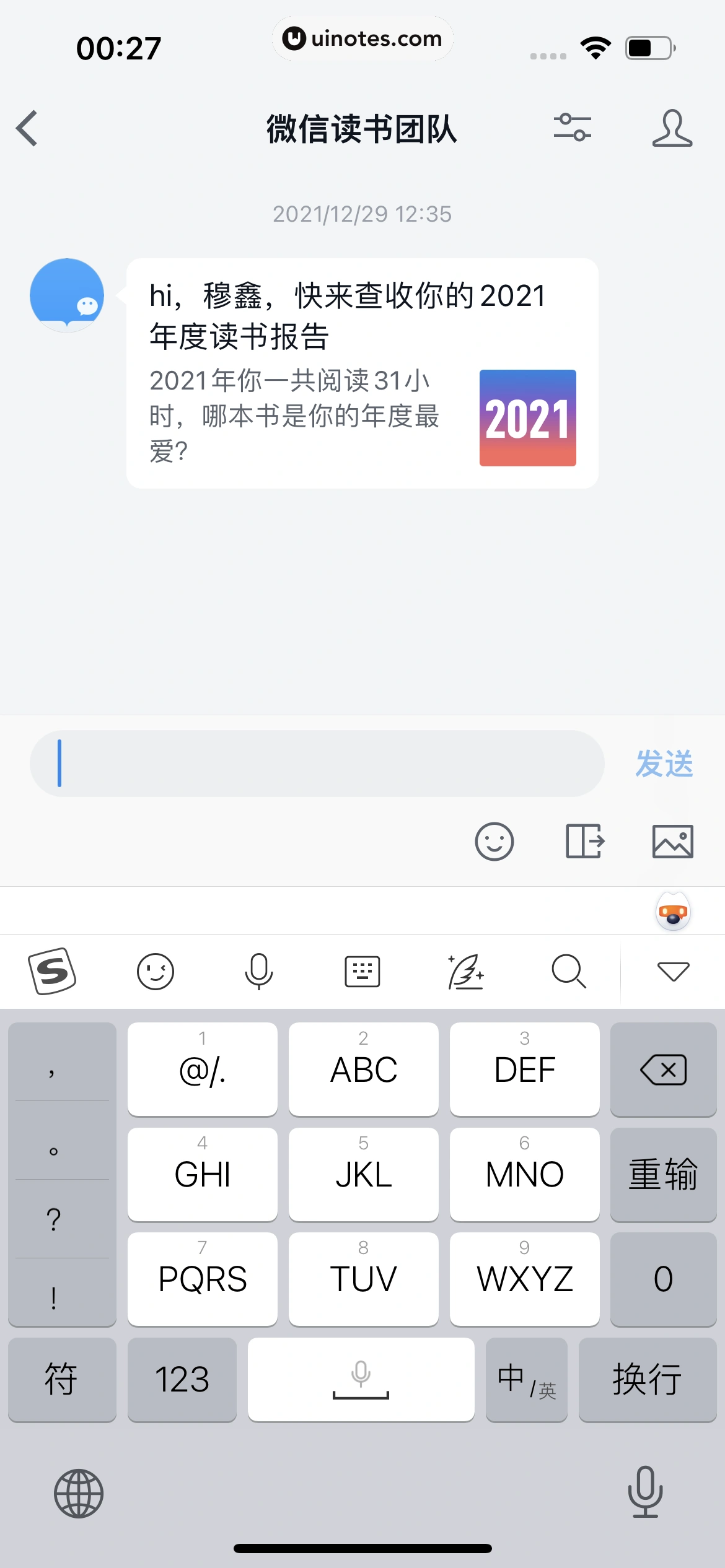725x1568 pixels.
Task: Start voice input from the keyboard toolbar microphone
Action: pos(259,970)
